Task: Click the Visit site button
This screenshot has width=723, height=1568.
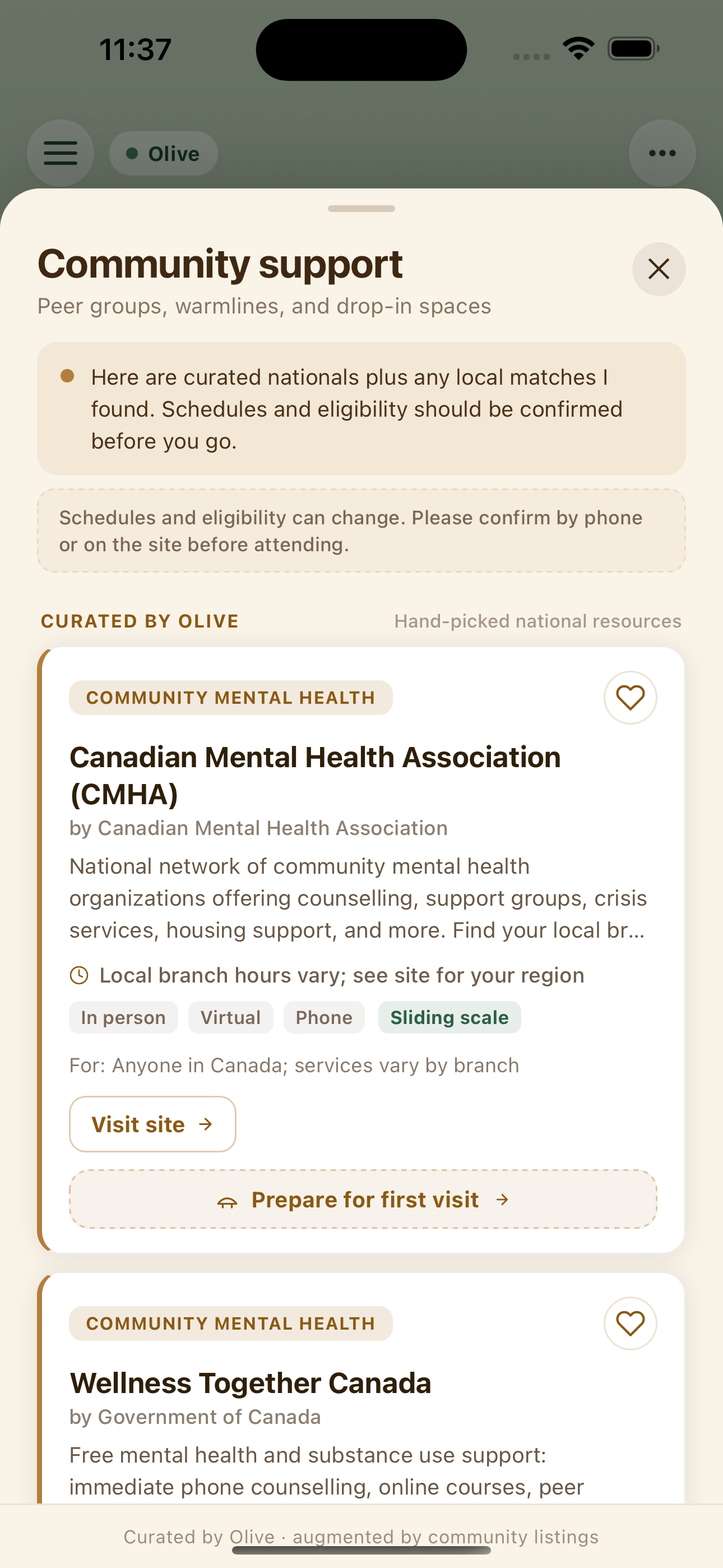Action: point(152,1124)
